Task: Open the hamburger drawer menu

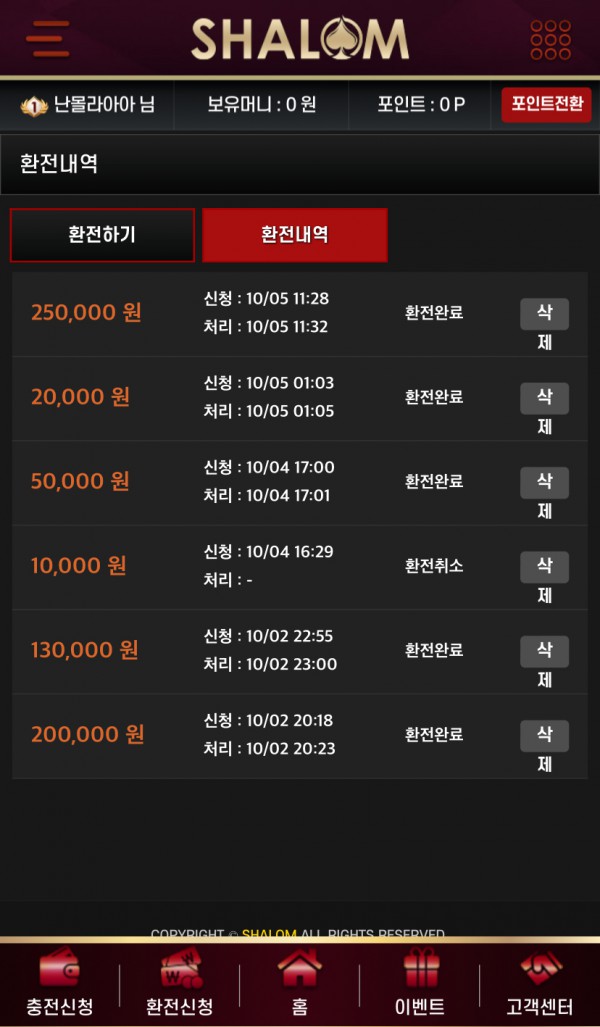Action: pyautogui.click(x=47, y=40)
